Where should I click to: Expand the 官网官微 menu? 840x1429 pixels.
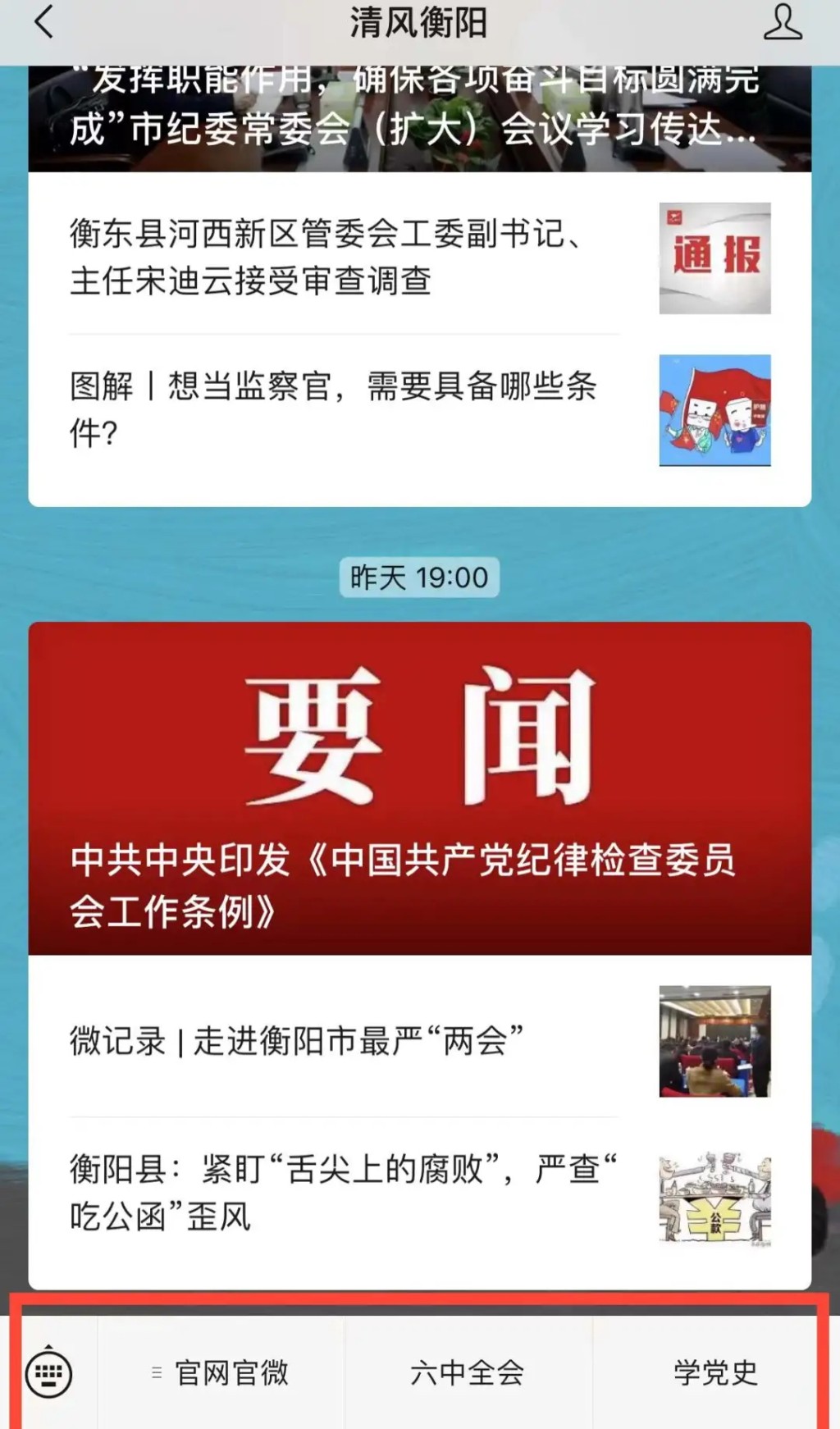coord(221,1373)
